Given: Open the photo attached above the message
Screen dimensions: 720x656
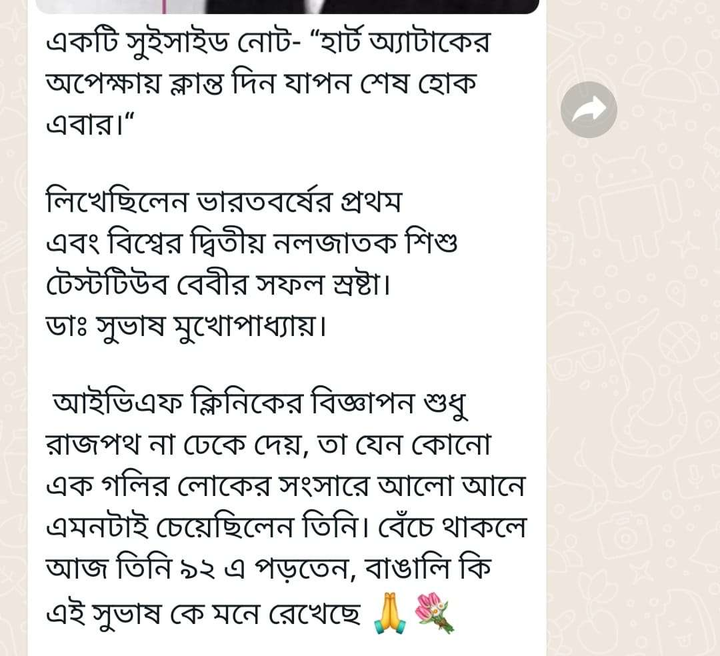Looking at the screenshot, I should pyautogui.click(x=288, y=6).
